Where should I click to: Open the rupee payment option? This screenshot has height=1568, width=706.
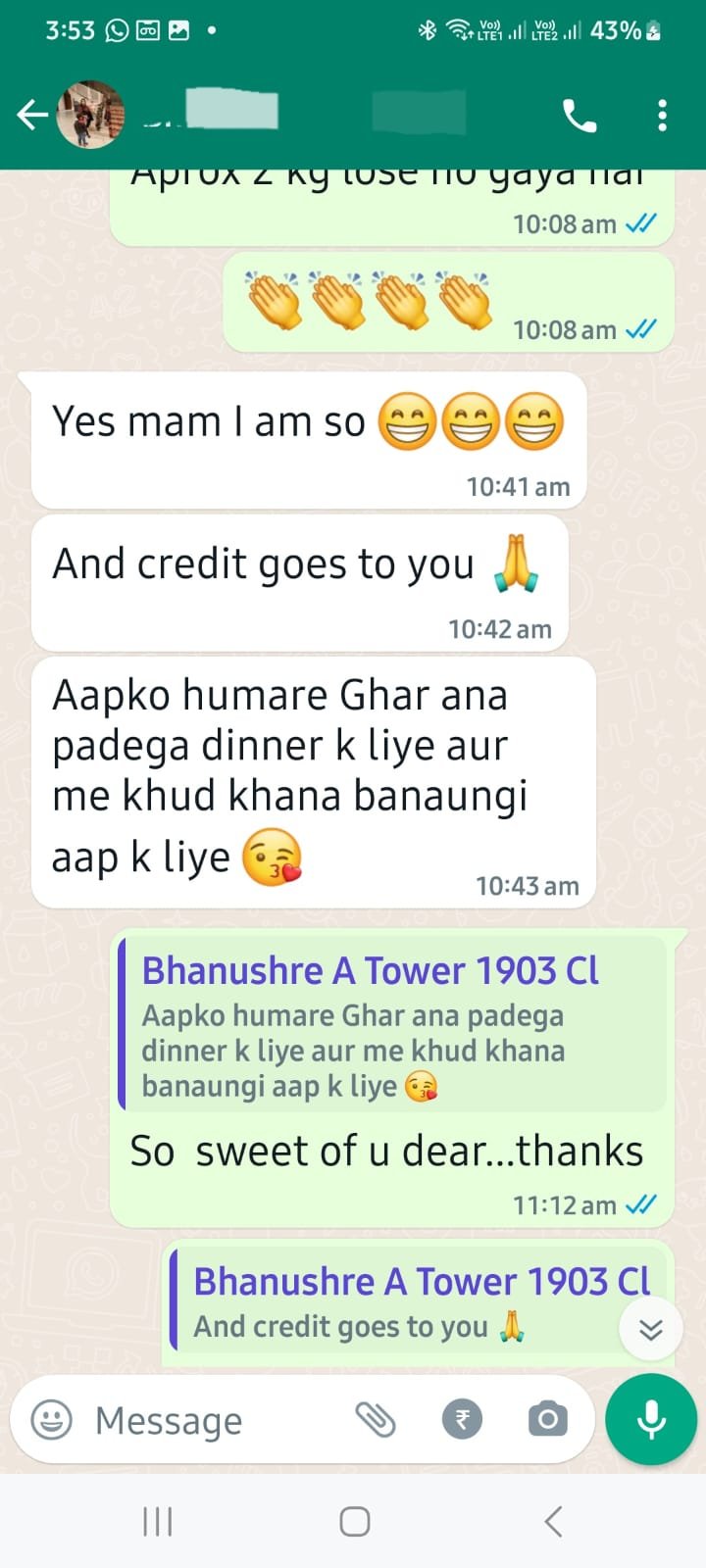(x=462, y=1419)
